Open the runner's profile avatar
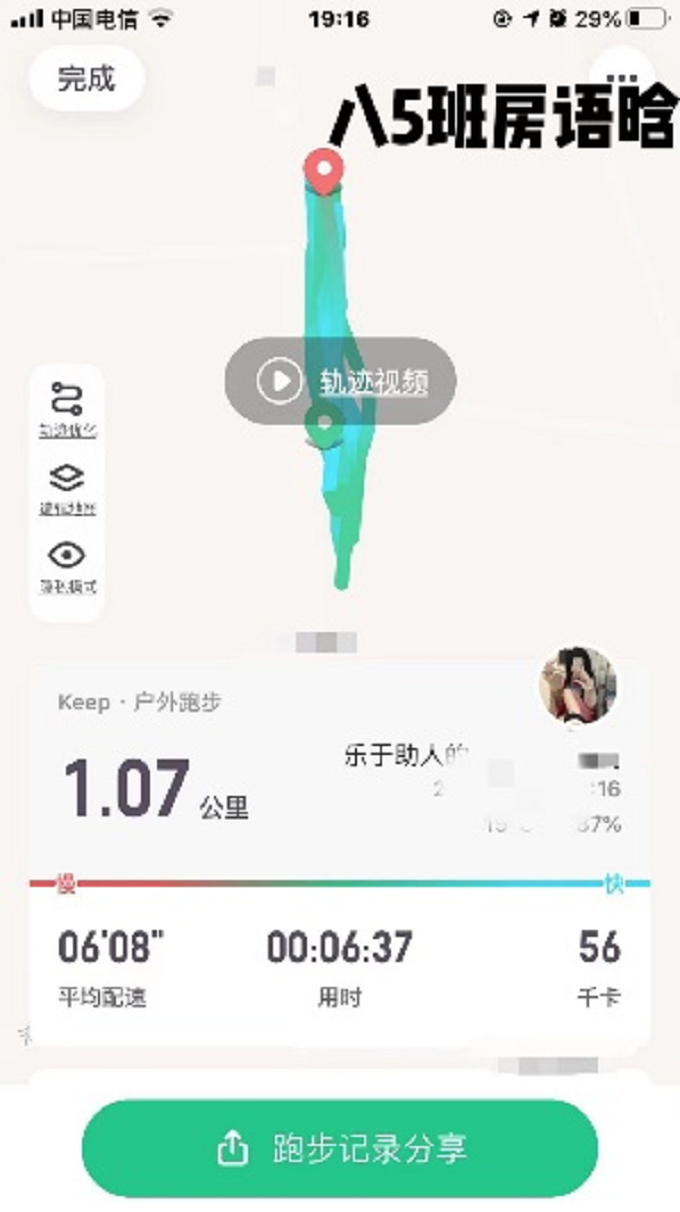This screenshot has width=680, height=1212. 577,686
